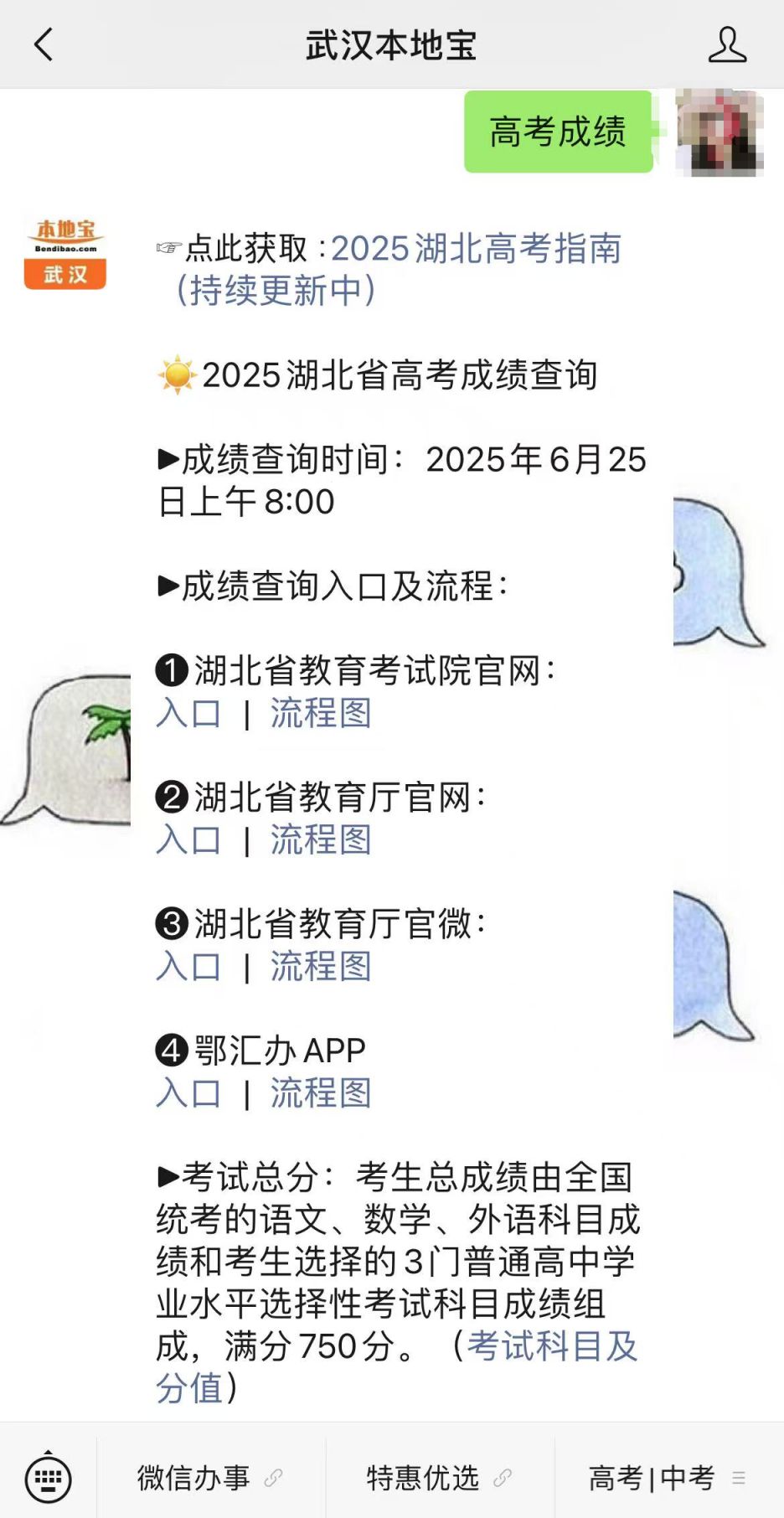The height and width of the screenshot is (1518, 784).
Task: Open 入口 for 湖北省教育厅官微
Action: pyautogui.click(x=188, y=967)
